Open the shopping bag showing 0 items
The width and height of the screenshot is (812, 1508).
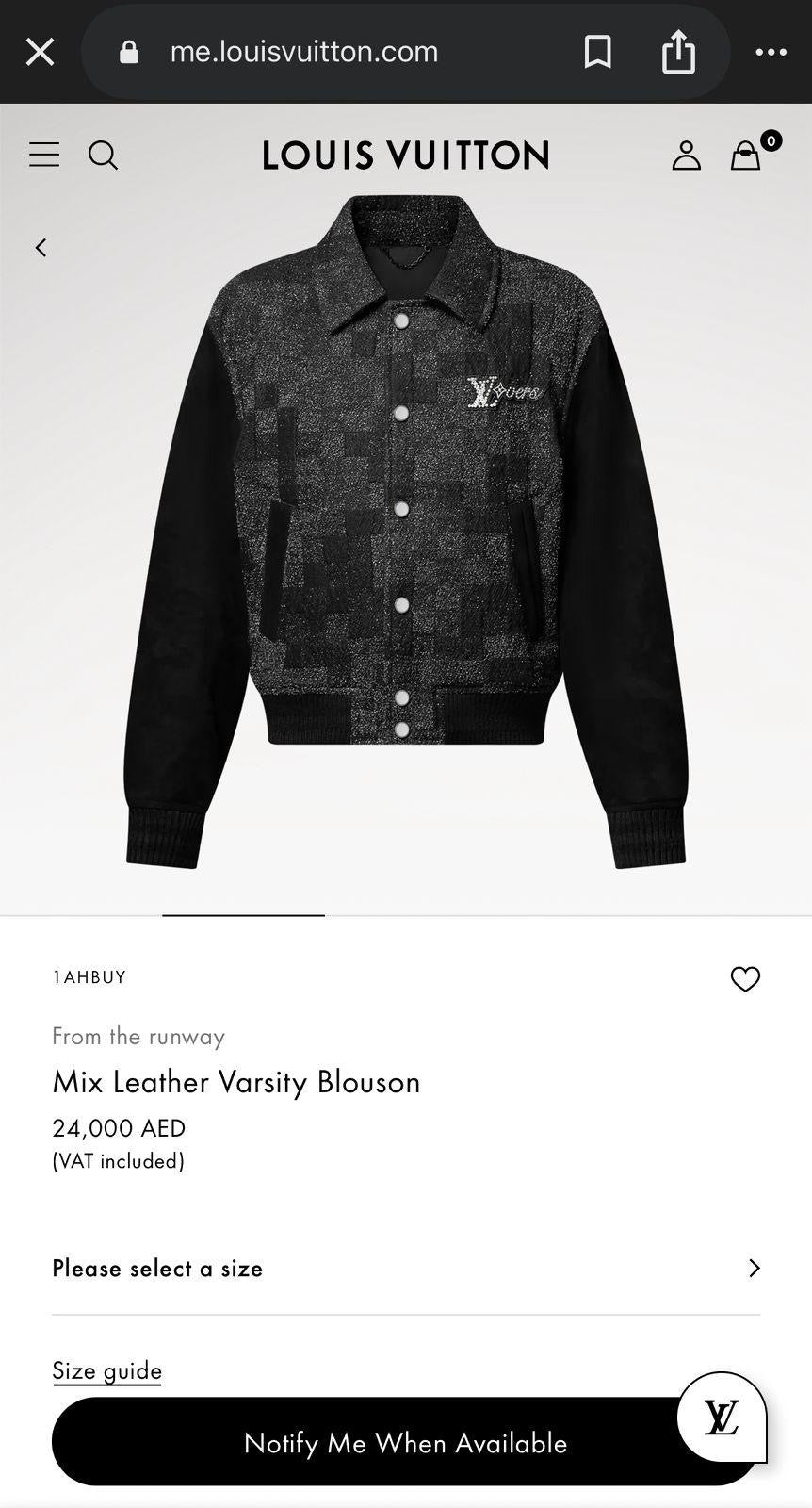click(x=745, y=155)
